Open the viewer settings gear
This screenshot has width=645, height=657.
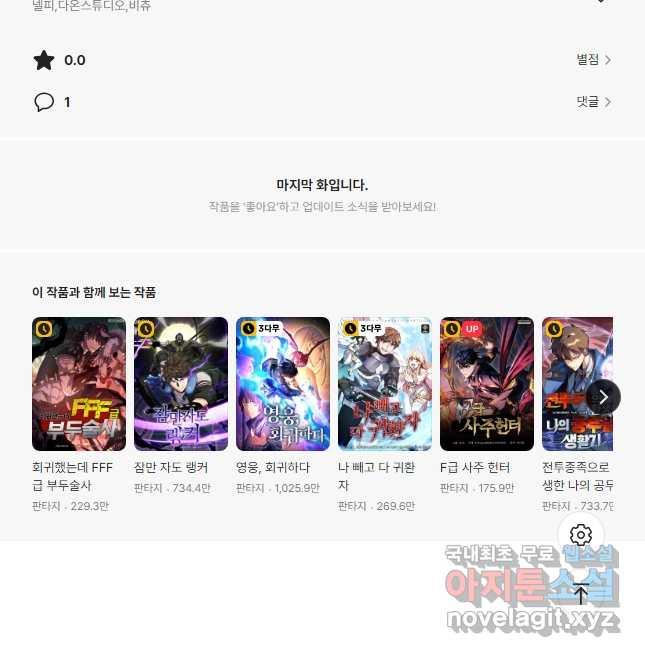click(581, 535)
